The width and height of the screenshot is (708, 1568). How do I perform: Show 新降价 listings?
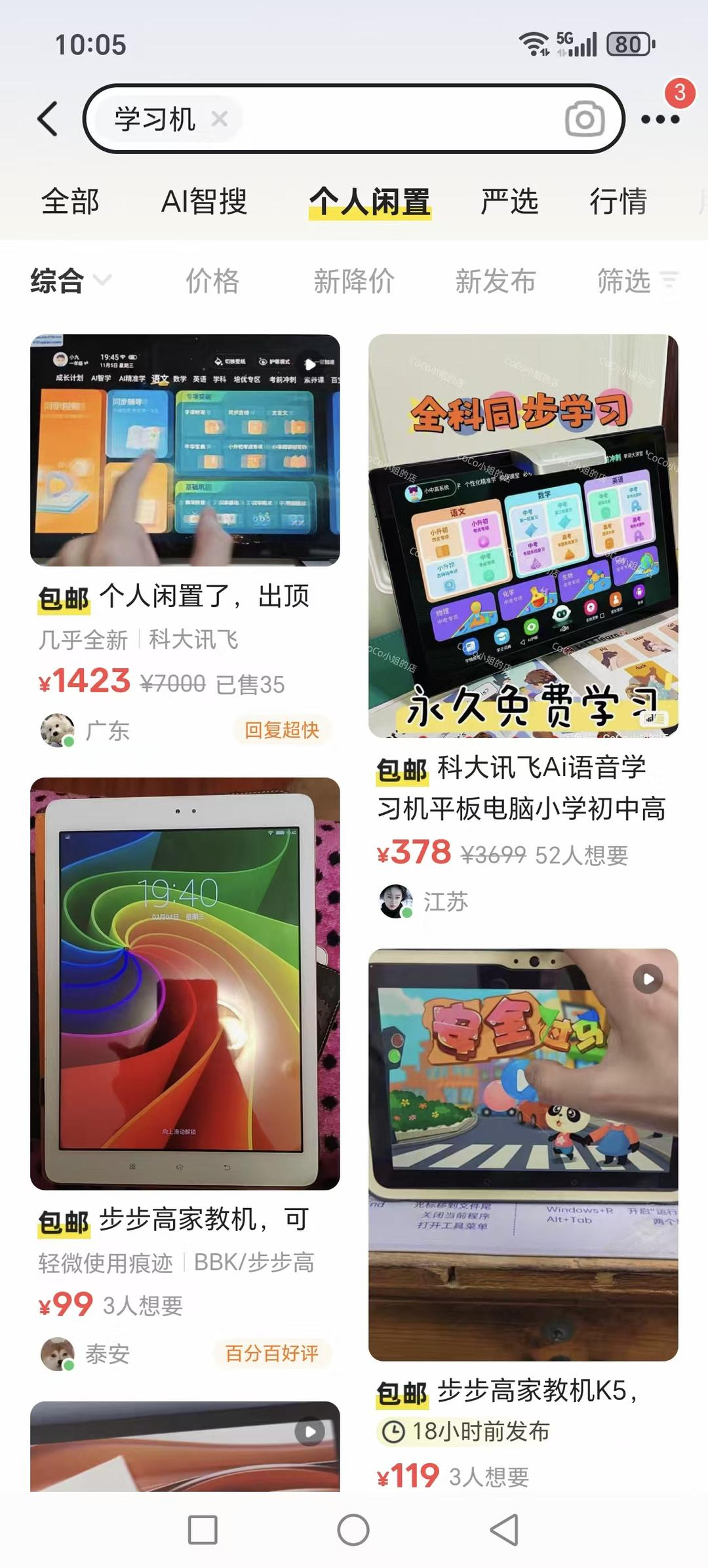click(x=354, y=281)
